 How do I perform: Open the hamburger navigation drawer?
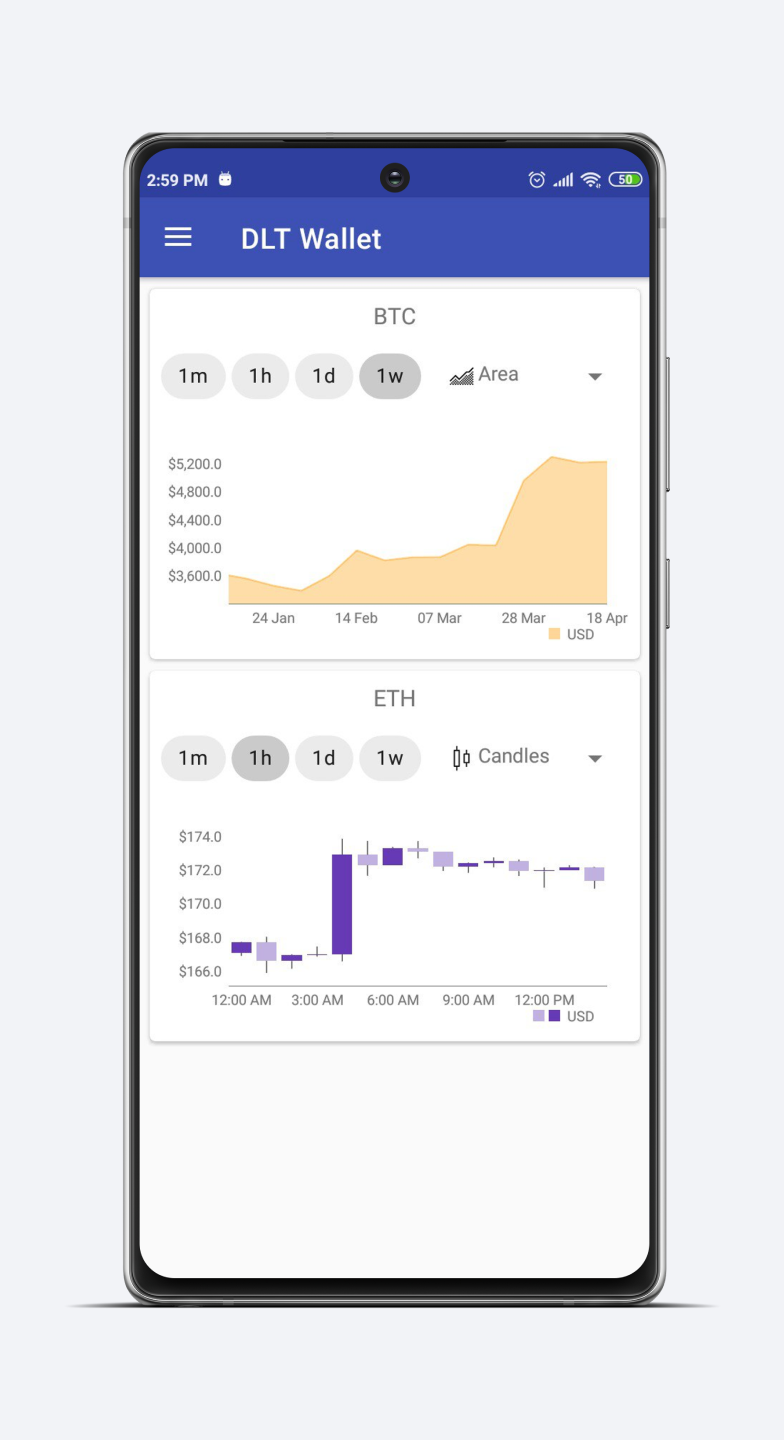click(x=178, y=237)
